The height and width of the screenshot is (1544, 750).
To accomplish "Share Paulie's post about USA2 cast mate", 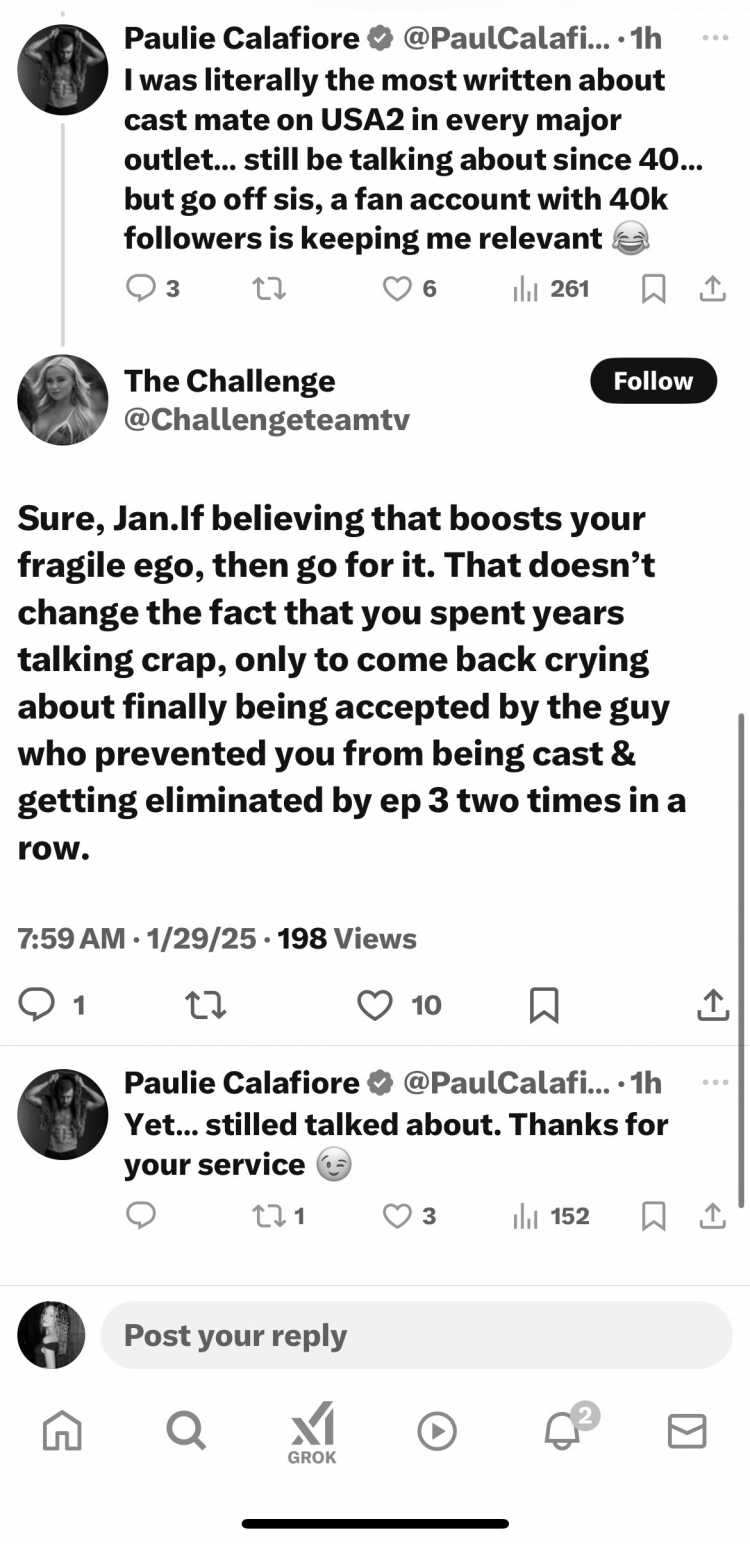I will [x=712, y=289].
